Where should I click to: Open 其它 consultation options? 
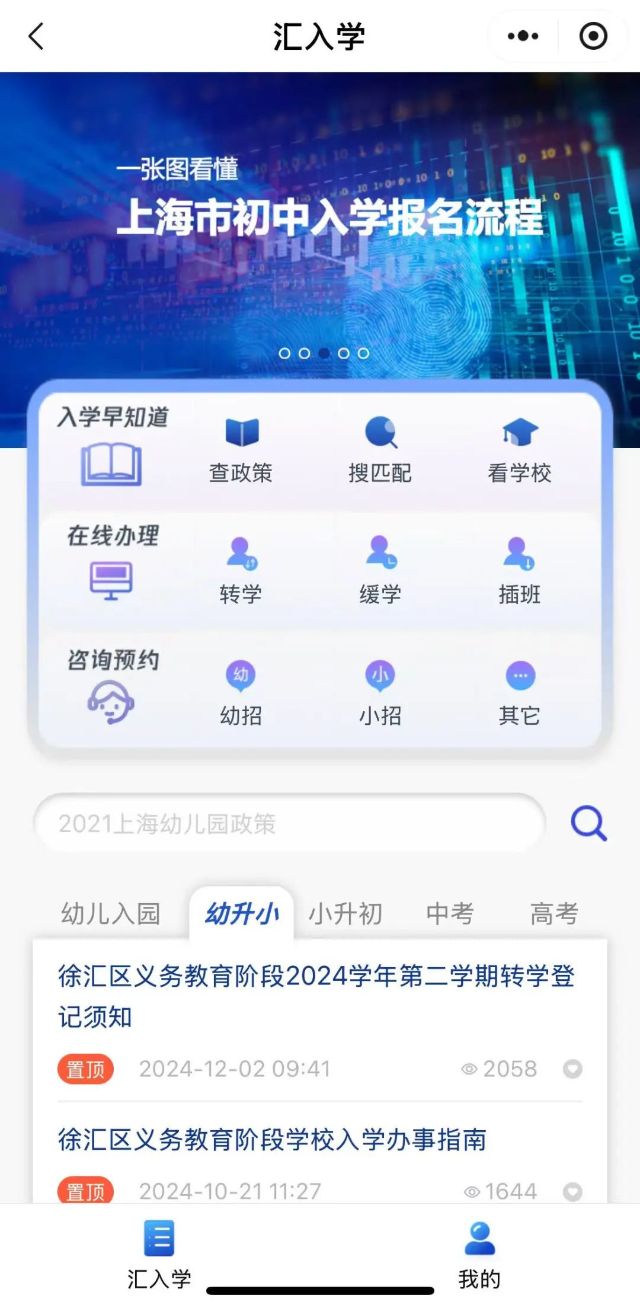pos(519,692)
